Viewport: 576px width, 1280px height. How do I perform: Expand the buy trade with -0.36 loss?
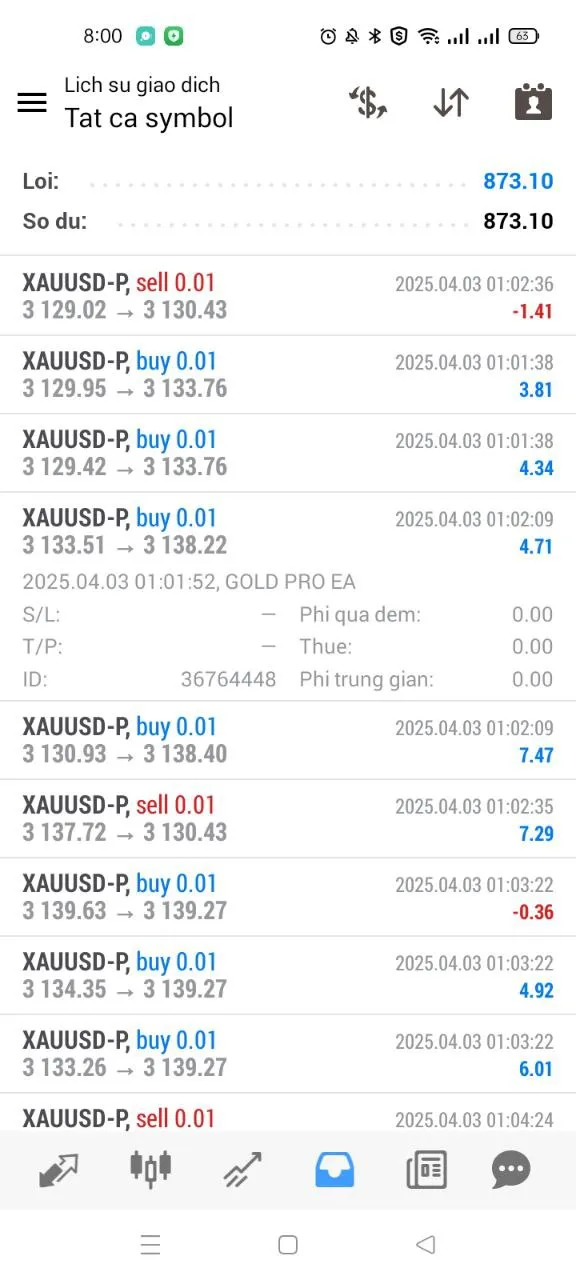288,897
